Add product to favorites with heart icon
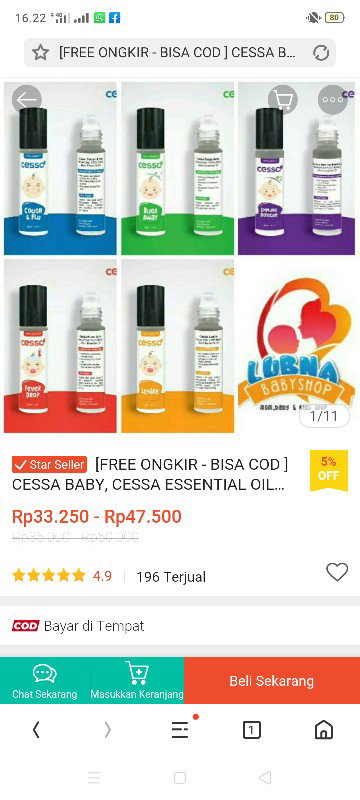360x800 pixels. [x=337, y=572]
